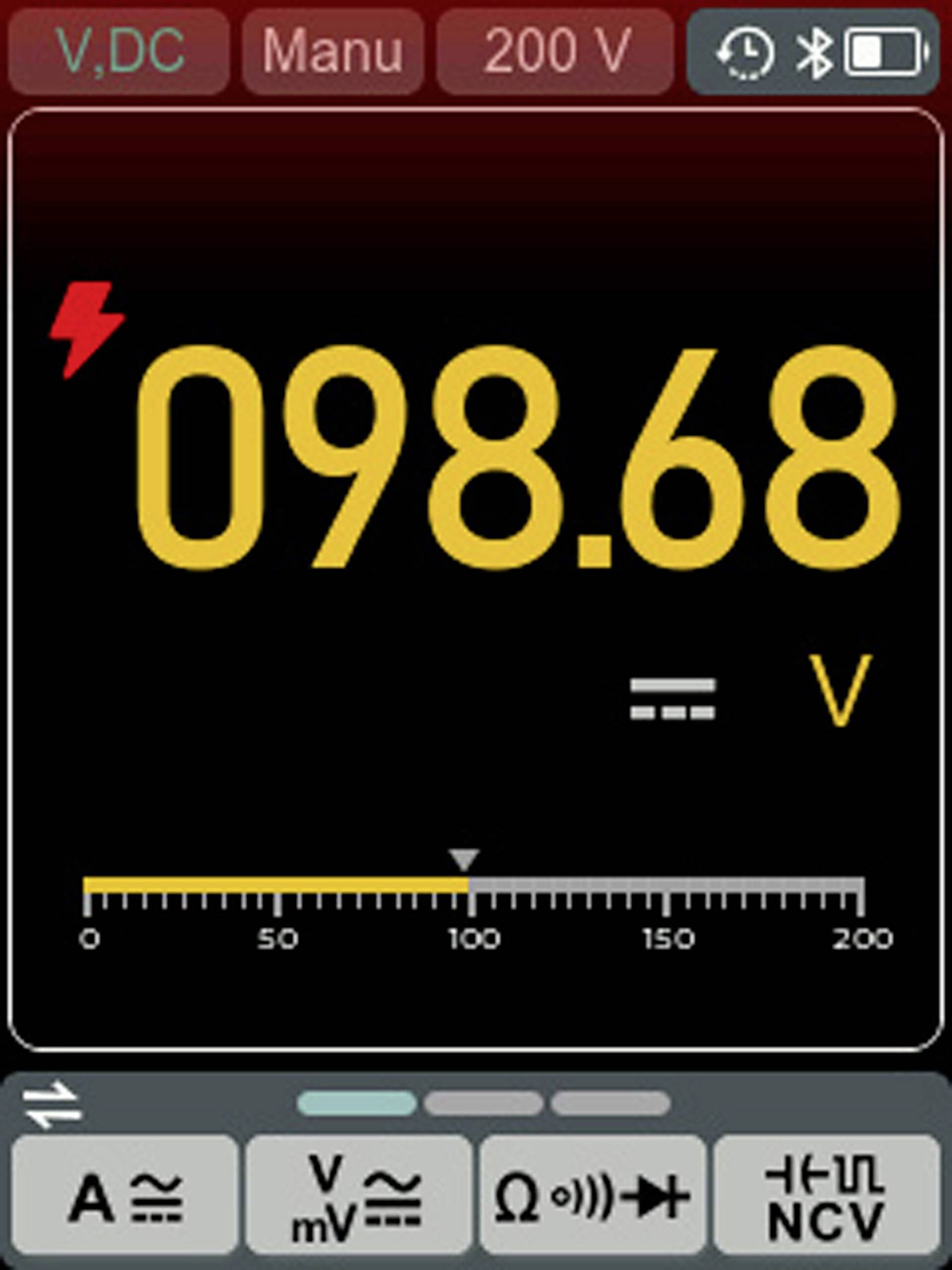The height and width of the screenshot is (1270, 952).
Task: Change the 200 V range setting
Action: coord(555,52)
